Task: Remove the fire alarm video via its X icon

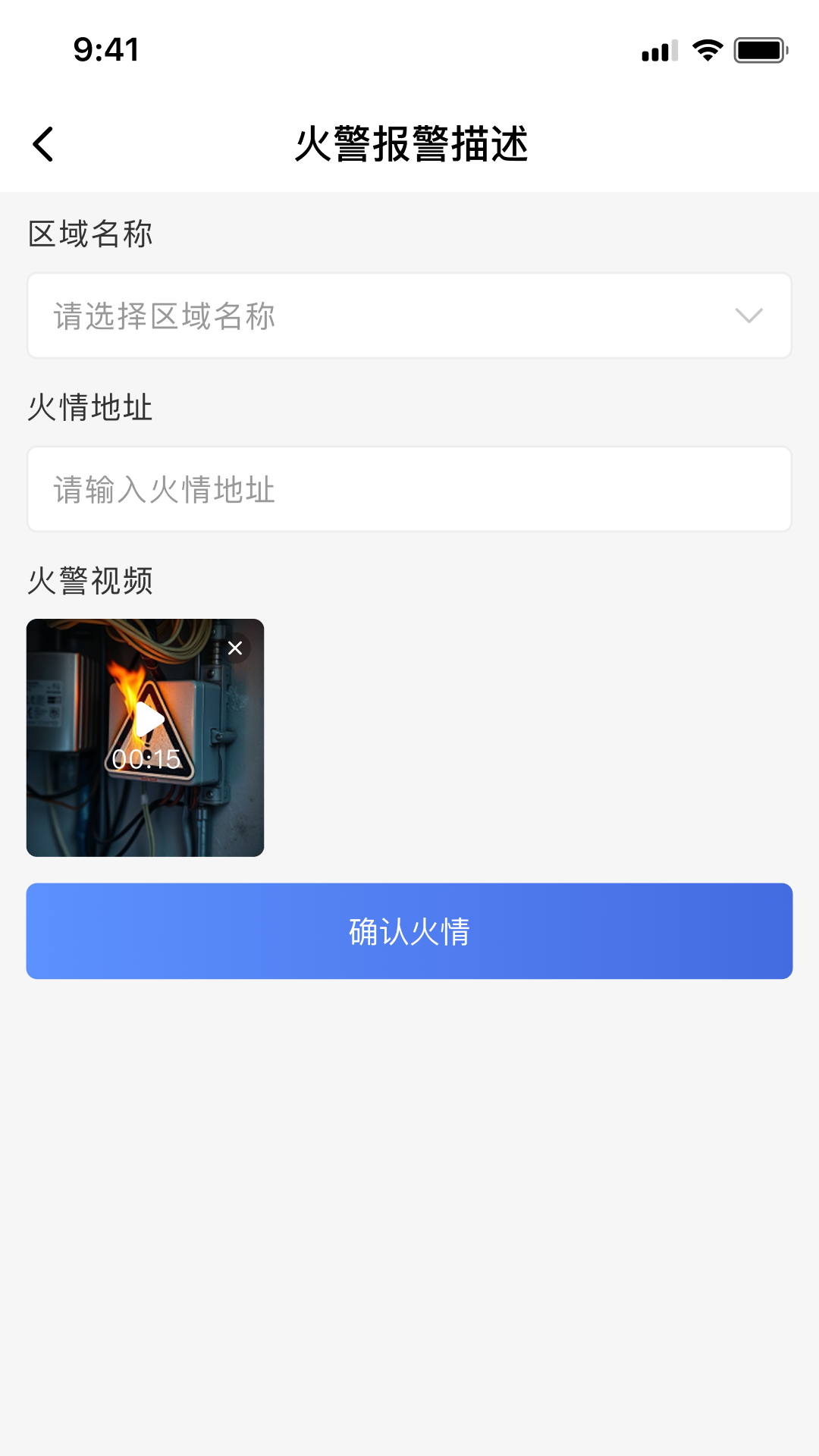Action: pos(236,648)
